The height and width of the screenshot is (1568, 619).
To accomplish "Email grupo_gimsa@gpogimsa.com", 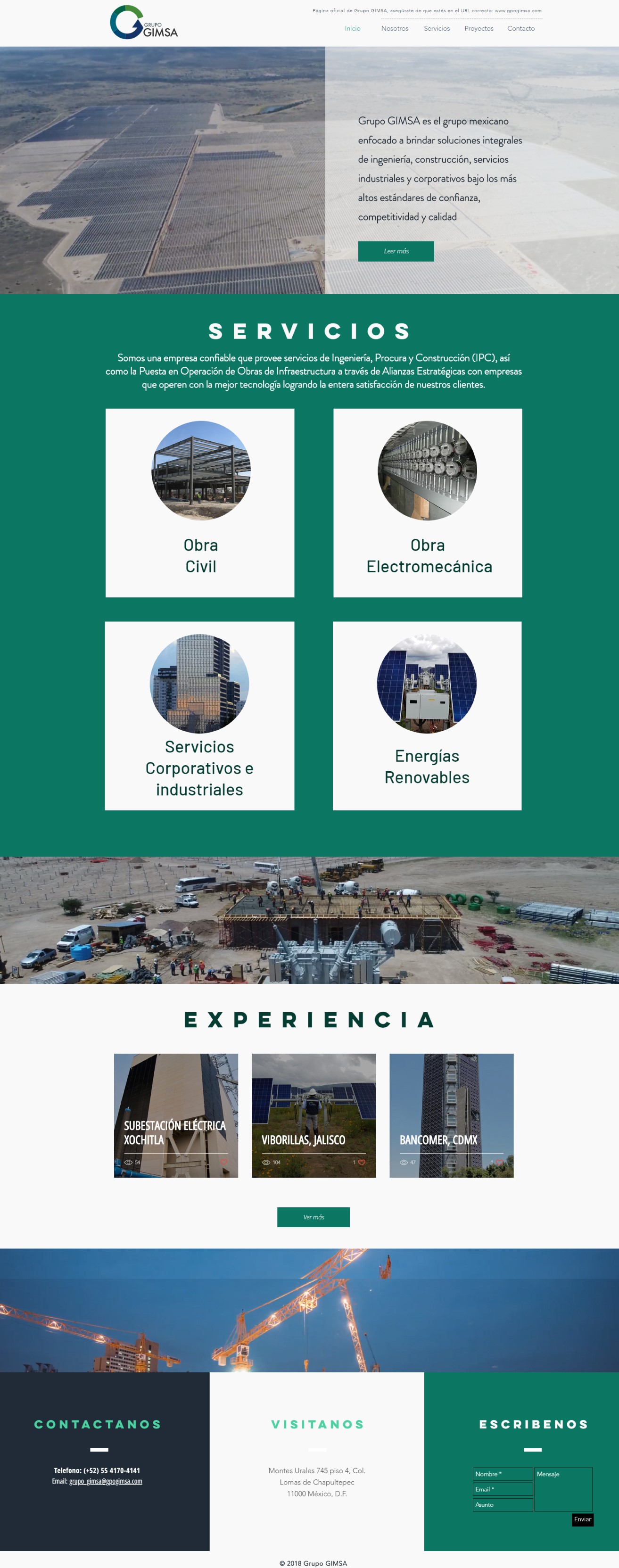I will [x=105, y=1481].
